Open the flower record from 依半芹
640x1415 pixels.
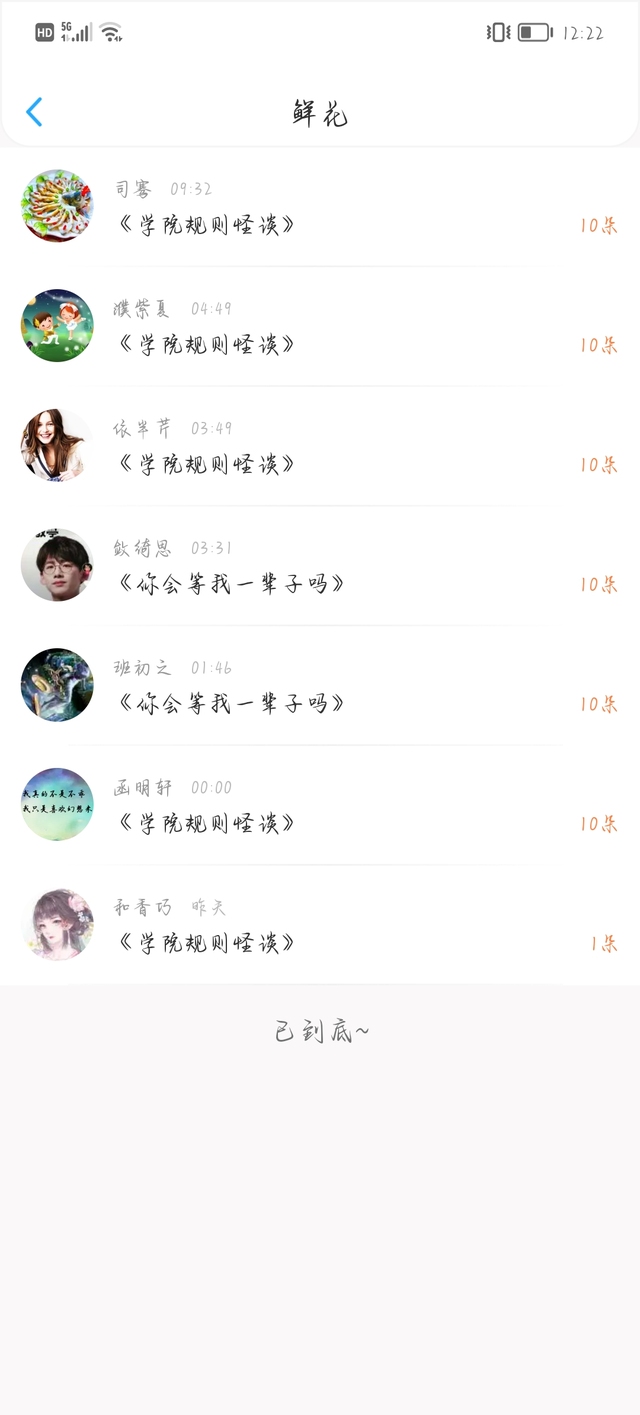click(x=320, y=446)
